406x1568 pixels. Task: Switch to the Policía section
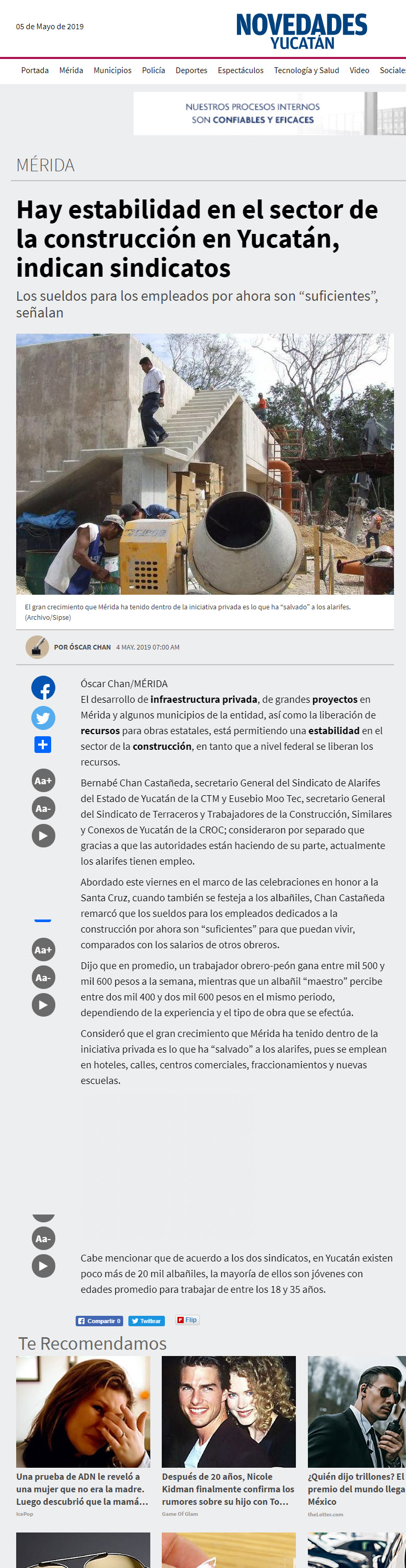coord(153,70)
